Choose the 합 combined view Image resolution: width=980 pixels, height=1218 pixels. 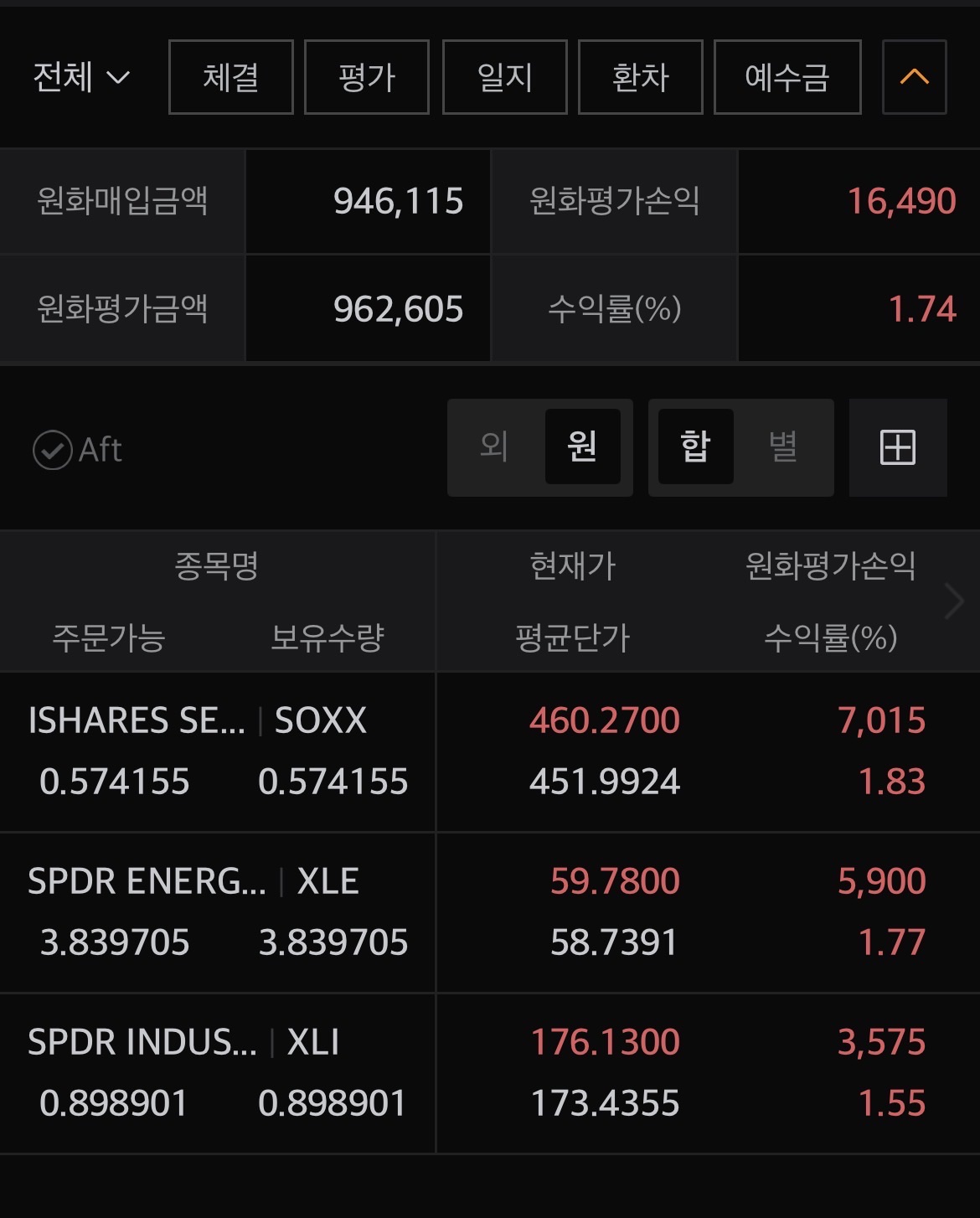point(696,446)
